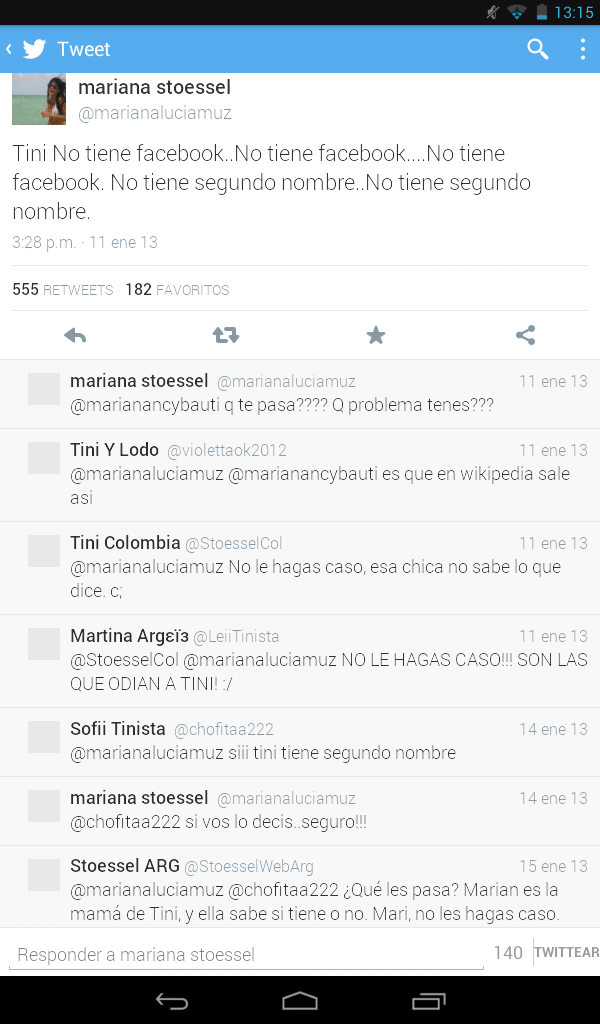
Task: View the 555 retweets list
Action: [x=62, y=290]
